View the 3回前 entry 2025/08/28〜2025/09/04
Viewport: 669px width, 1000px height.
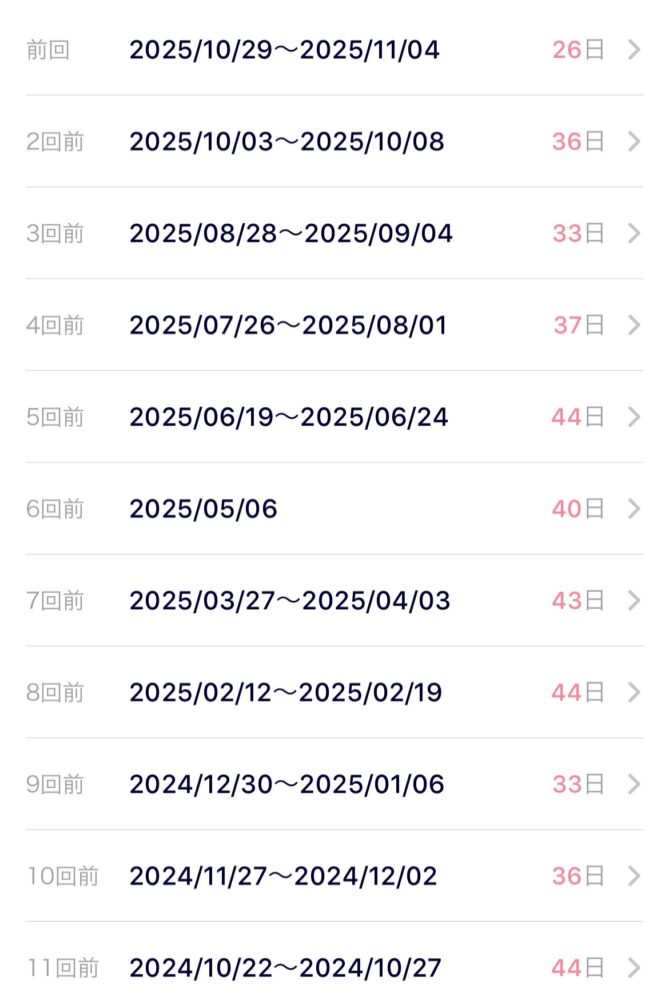point(334,234)
